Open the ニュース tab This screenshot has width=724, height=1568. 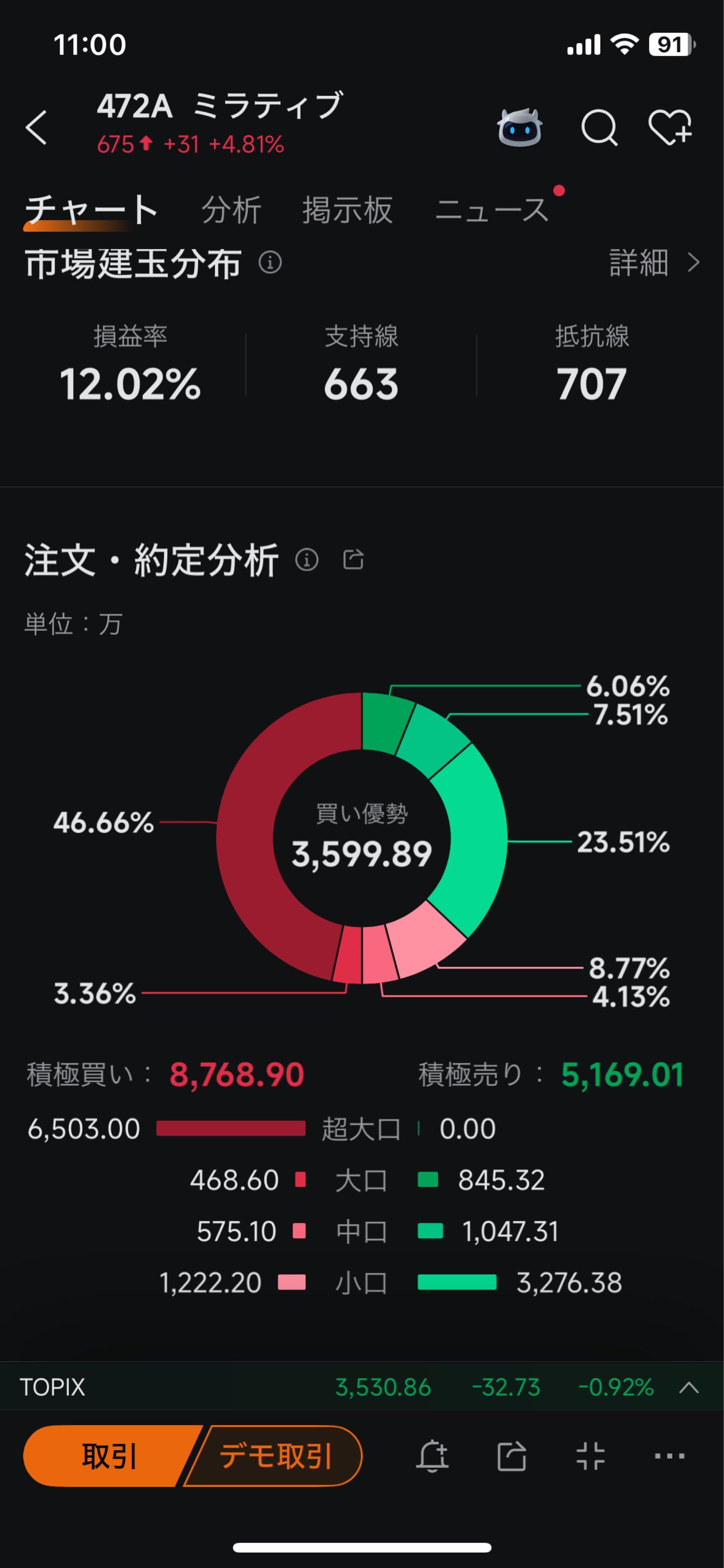[492, 210]
